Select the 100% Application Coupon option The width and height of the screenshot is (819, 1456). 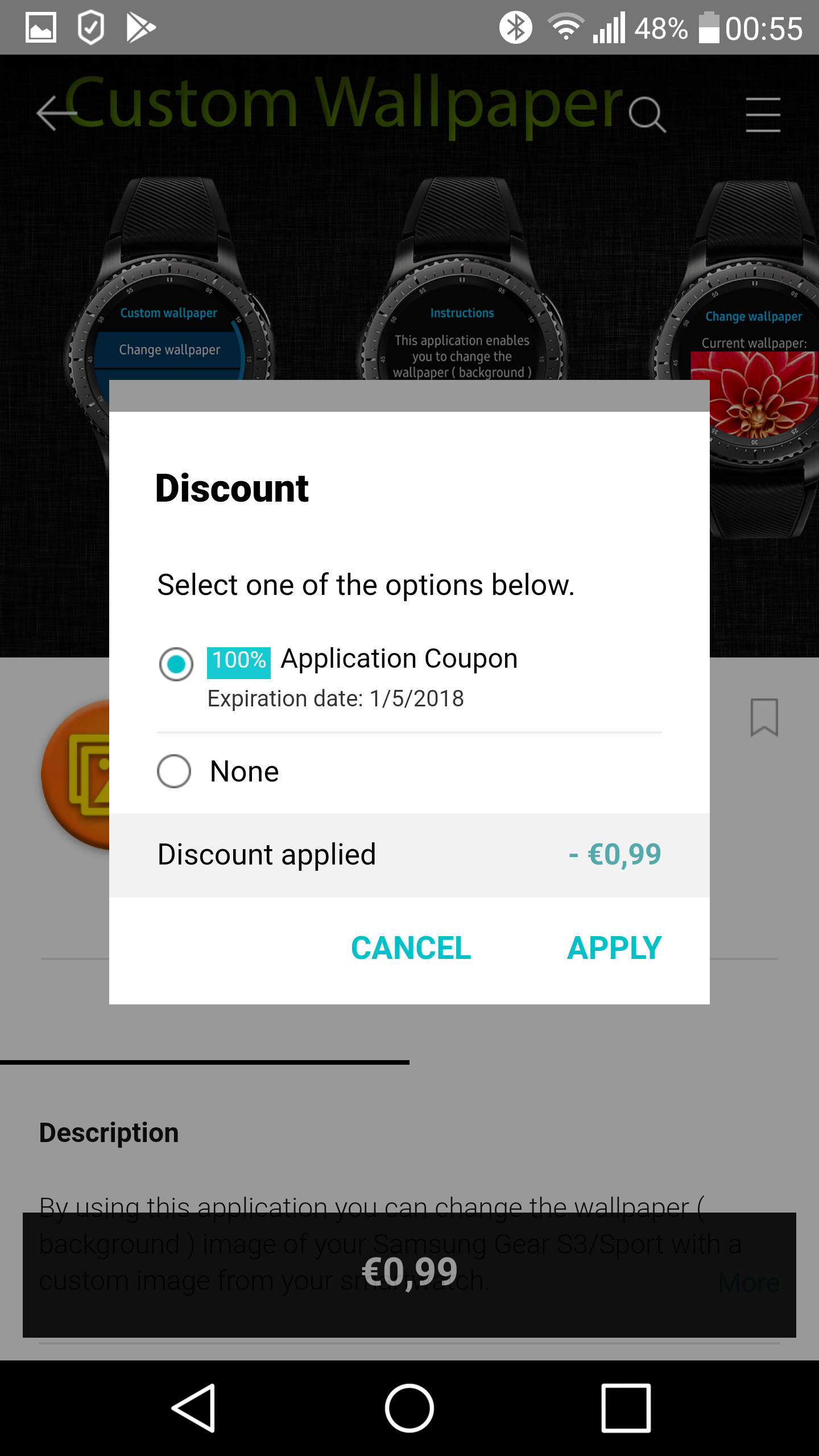click(176, 664)
